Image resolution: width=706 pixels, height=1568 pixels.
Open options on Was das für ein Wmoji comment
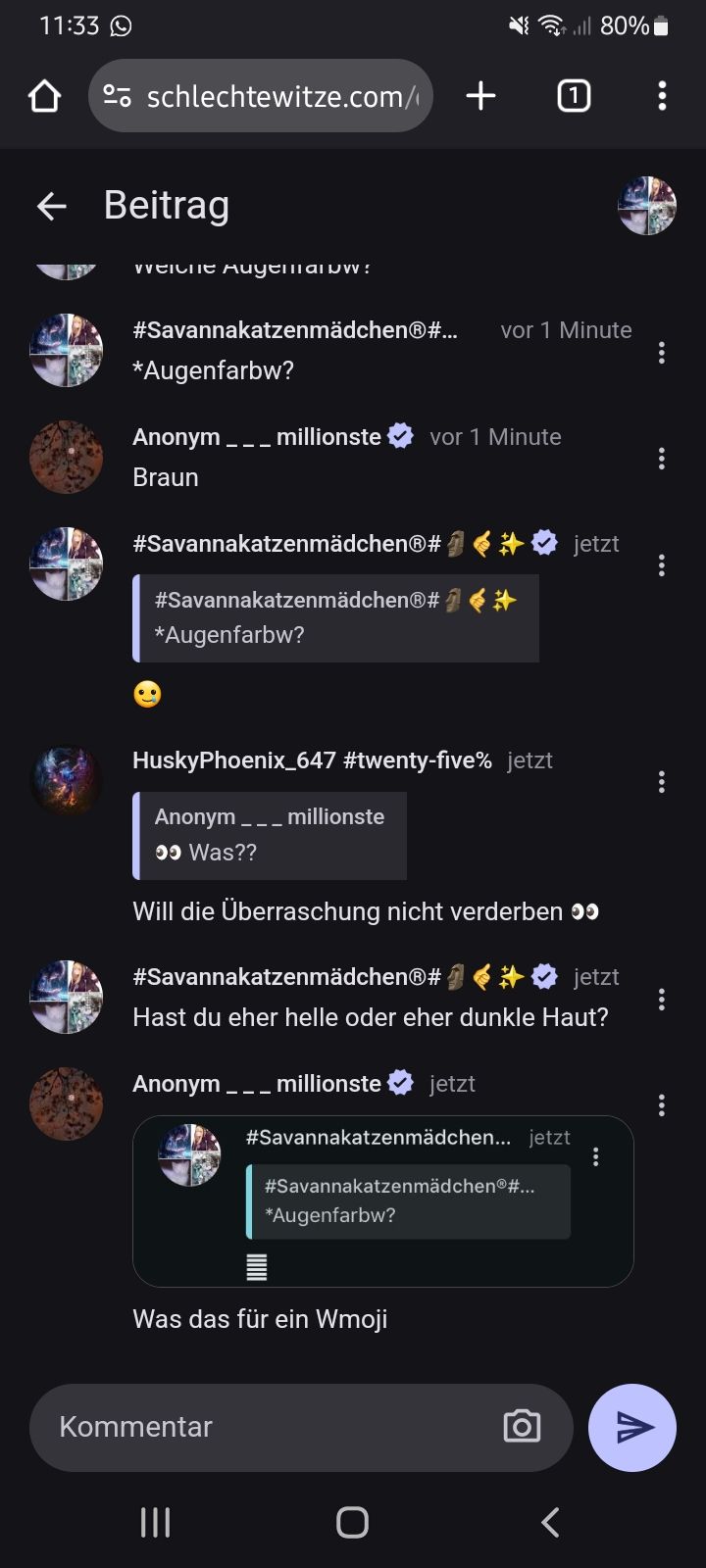click(662, 1106)
